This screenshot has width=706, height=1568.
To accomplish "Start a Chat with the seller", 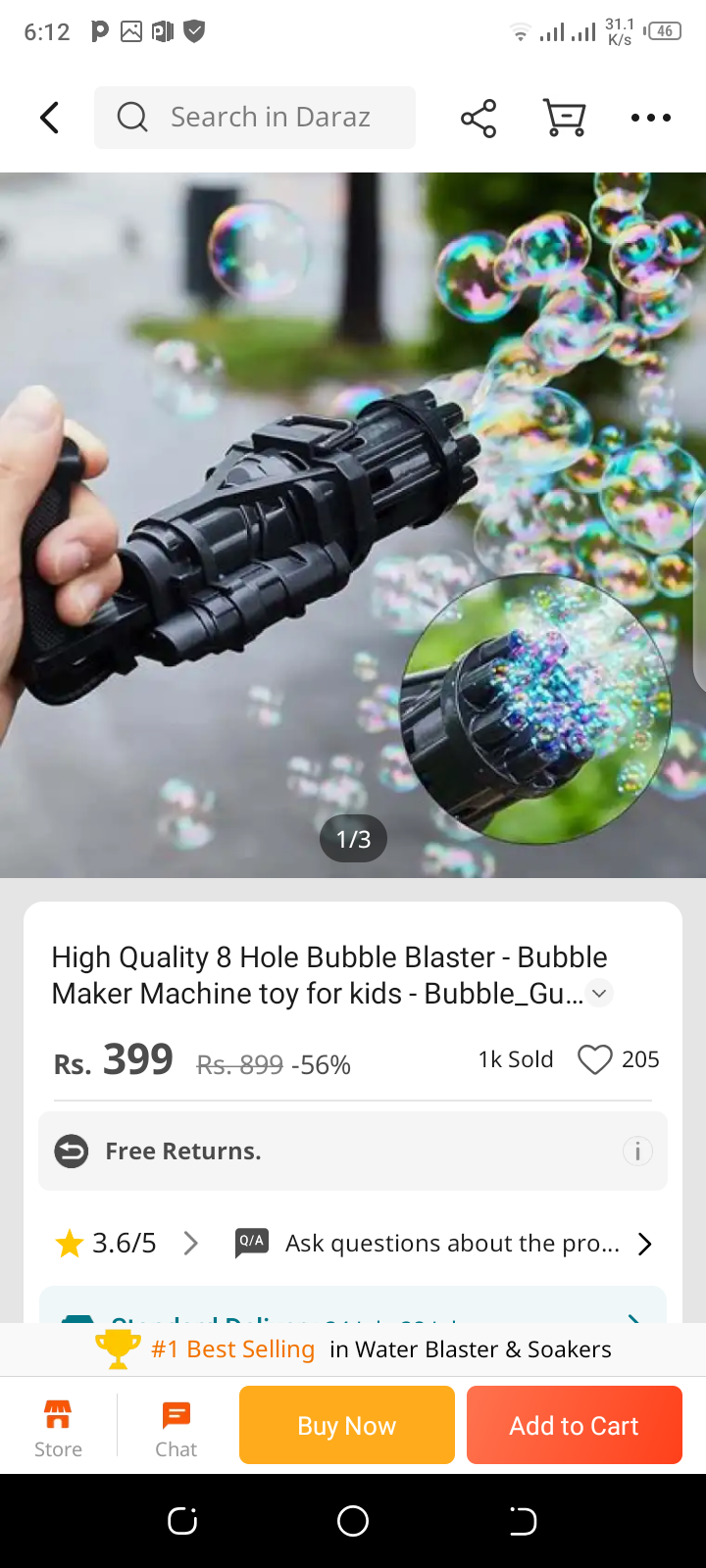I will [x=176, y=1428].
